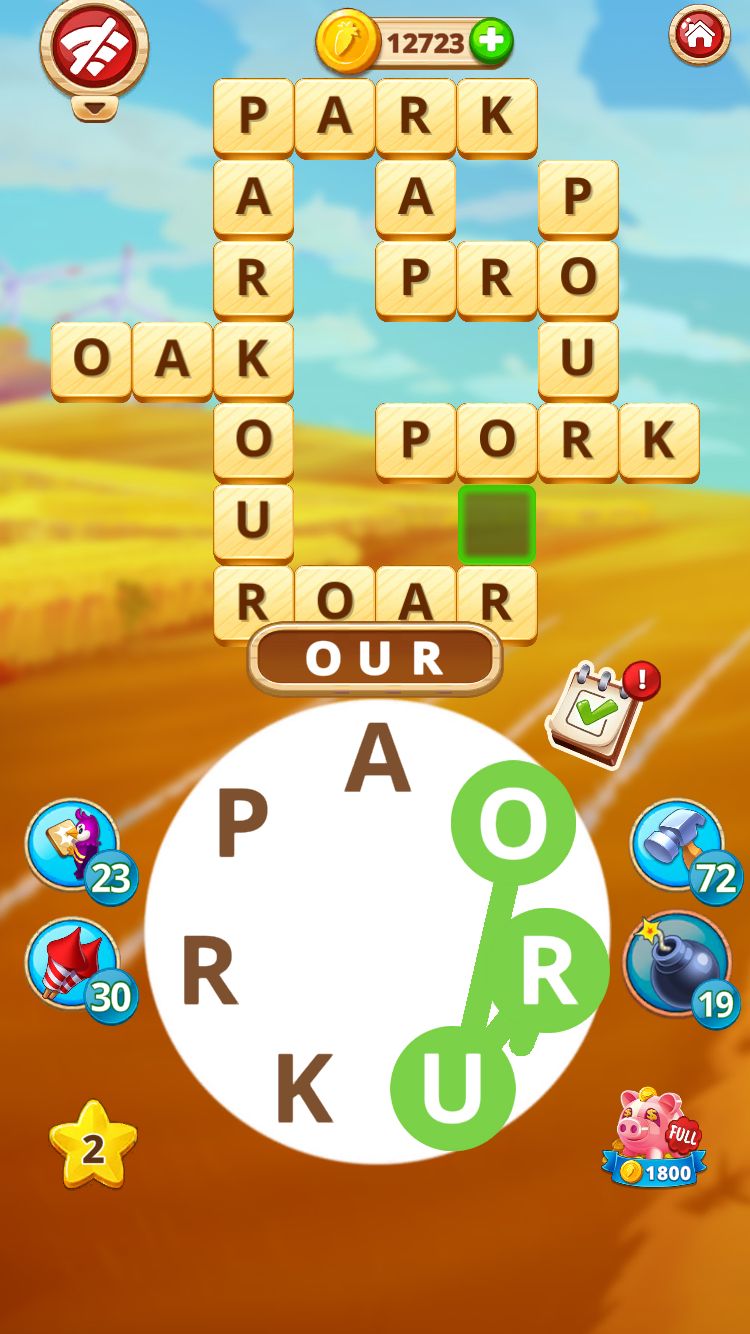
Task: Go to the home screen button
Action: pos(699,35)
